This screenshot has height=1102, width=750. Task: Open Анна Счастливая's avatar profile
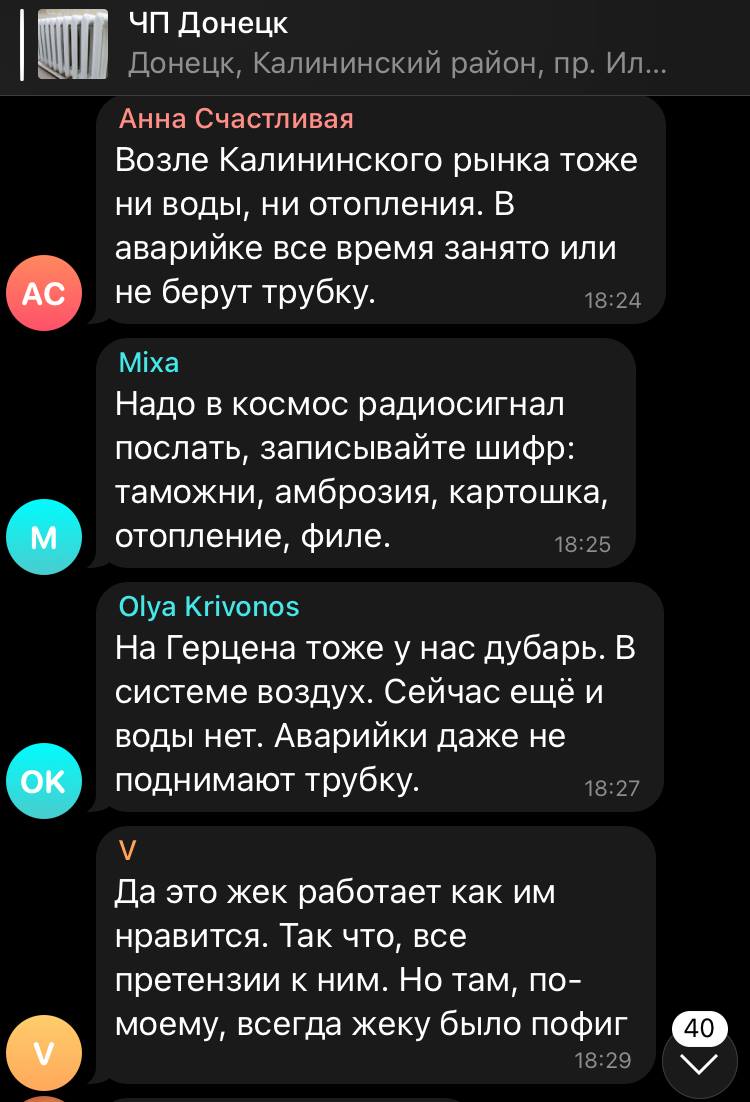coord(43,293)
